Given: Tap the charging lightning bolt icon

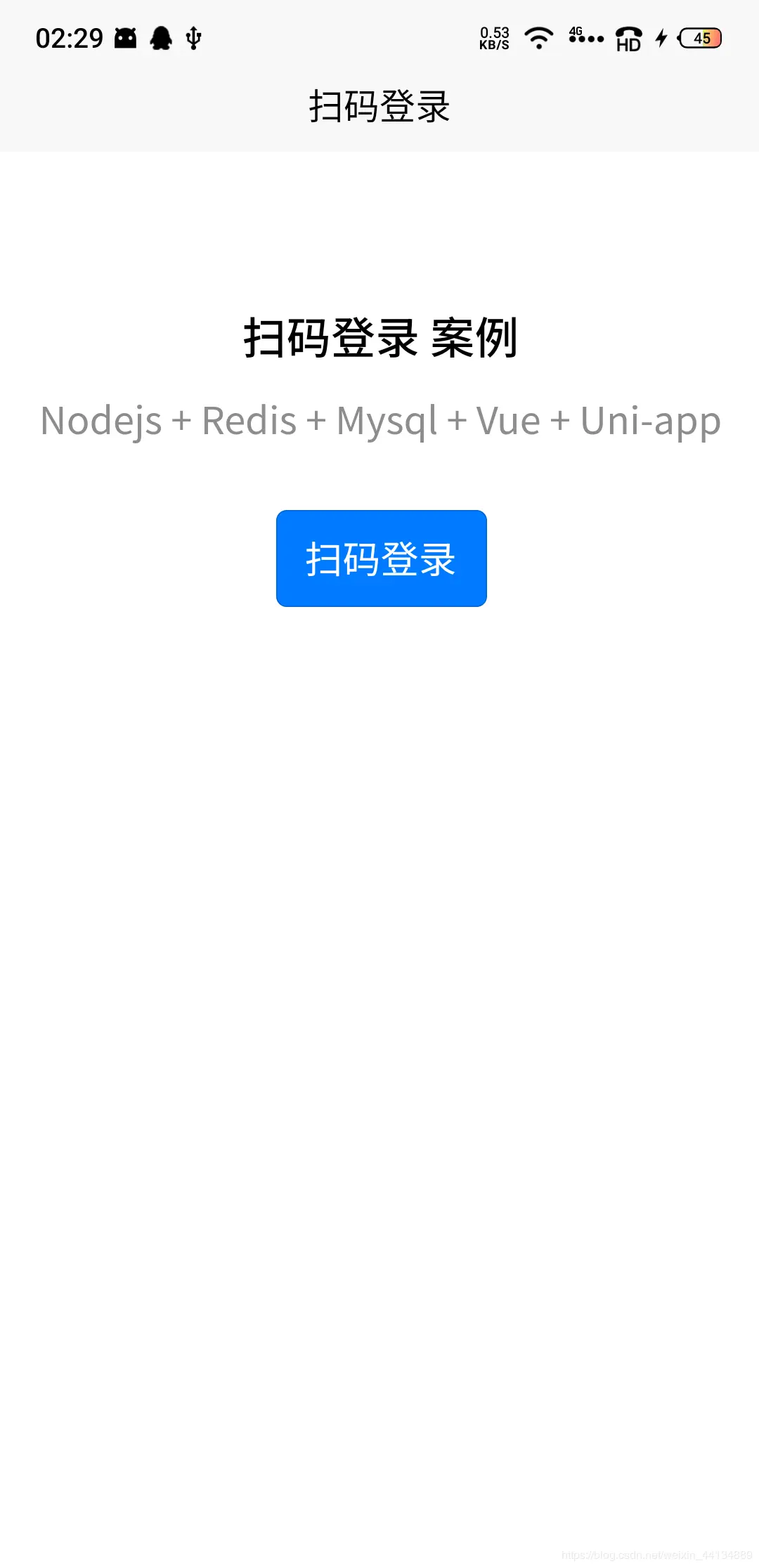Looking at the screenshot, I should 661,39.
